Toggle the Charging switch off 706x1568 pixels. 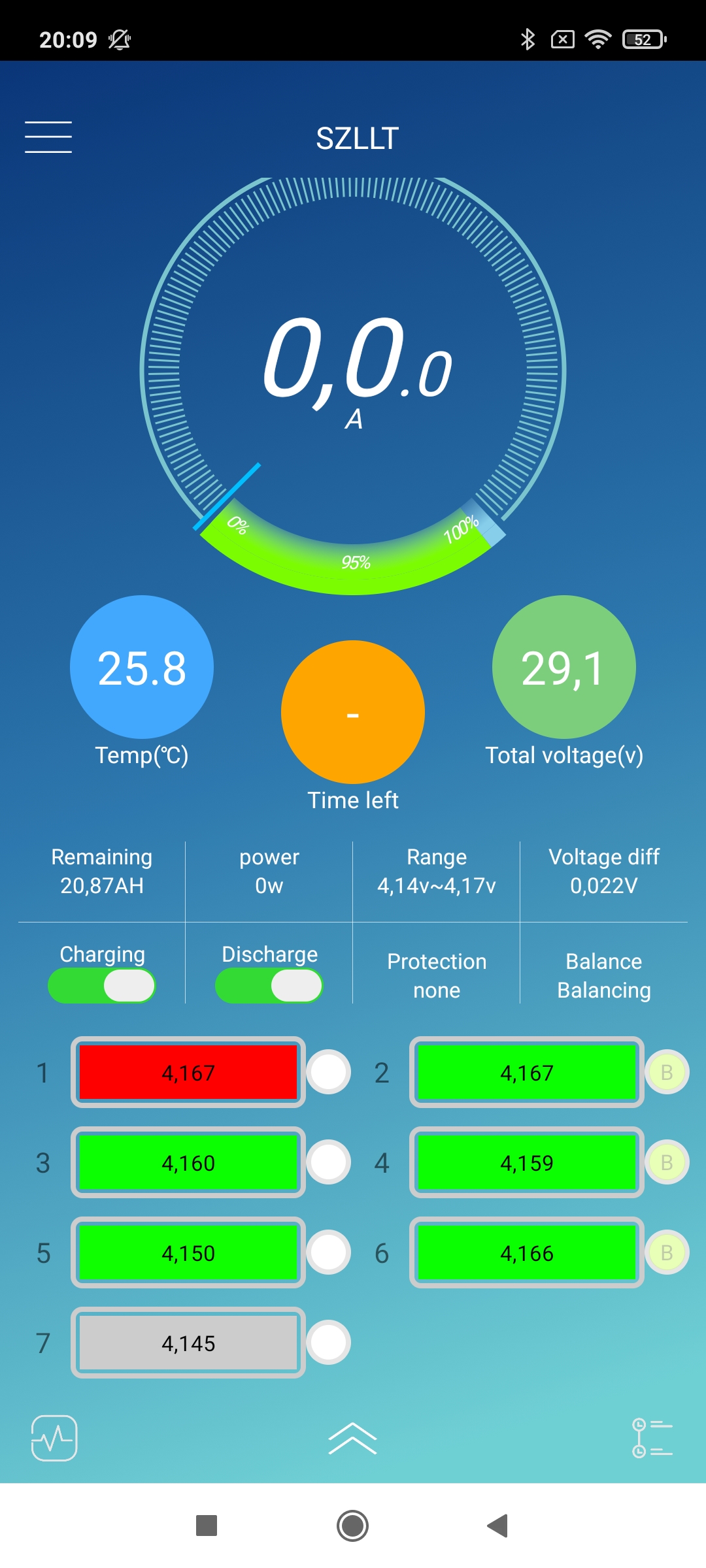[x=102, y=985]
